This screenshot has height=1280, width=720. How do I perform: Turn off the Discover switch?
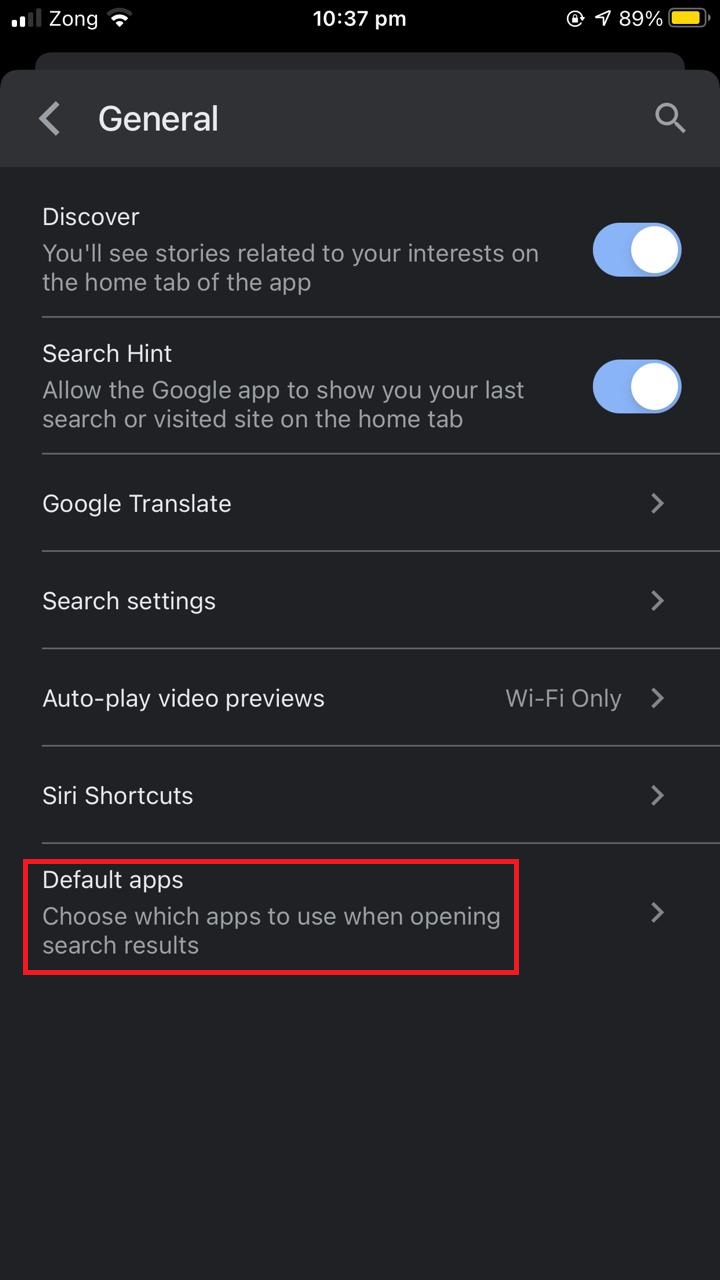click(637, 250)
